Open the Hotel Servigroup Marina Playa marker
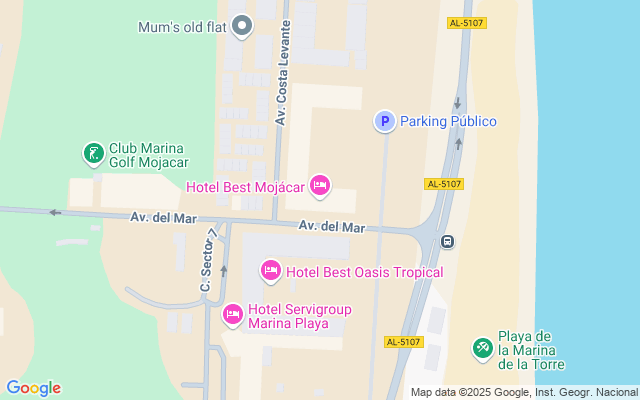 [233, 316]
